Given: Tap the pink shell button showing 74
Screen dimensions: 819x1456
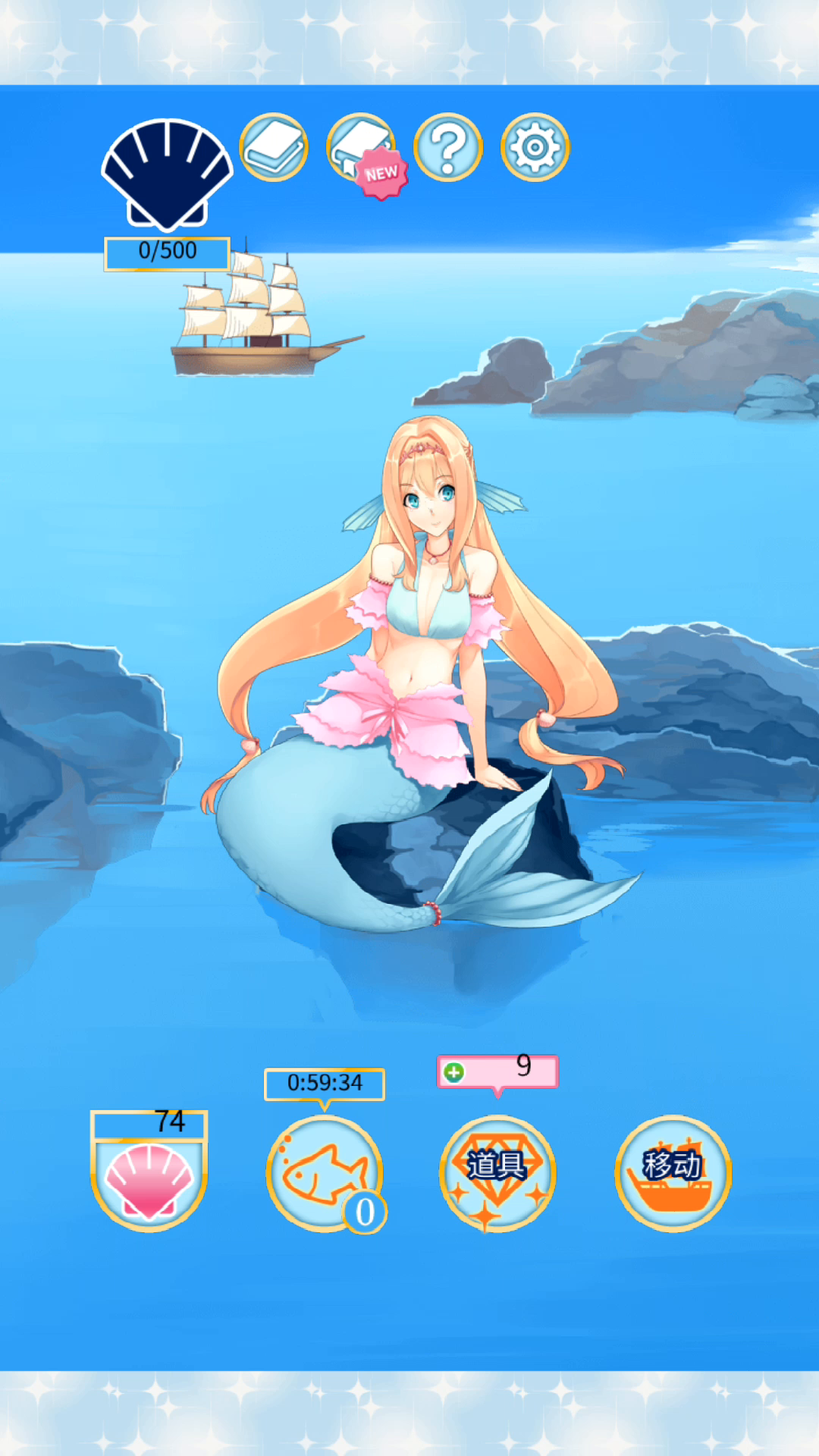Looking at the screenshot, I should coord(149,1171).
